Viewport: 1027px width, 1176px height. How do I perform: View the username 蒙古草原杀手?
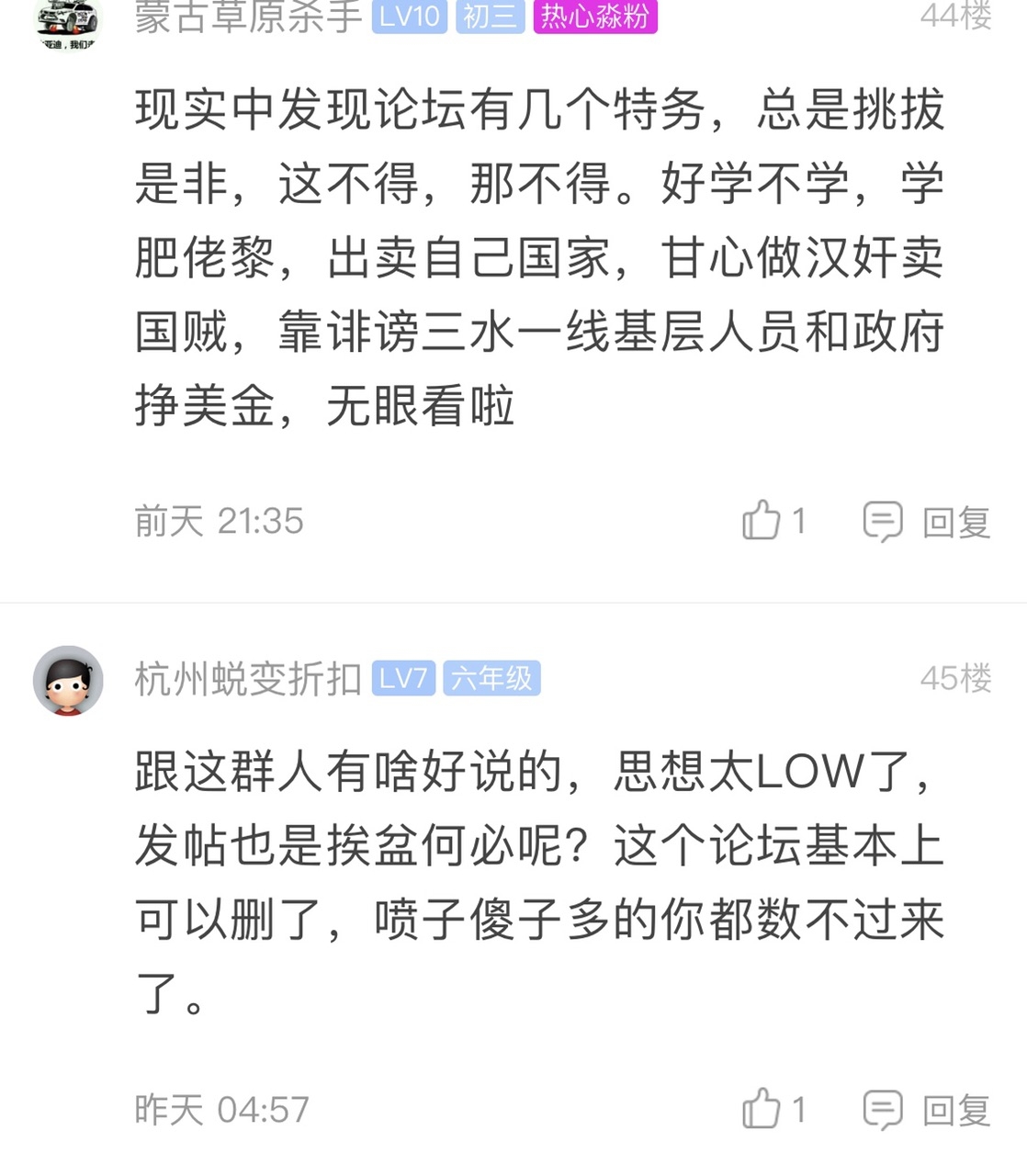coord(248,17)
